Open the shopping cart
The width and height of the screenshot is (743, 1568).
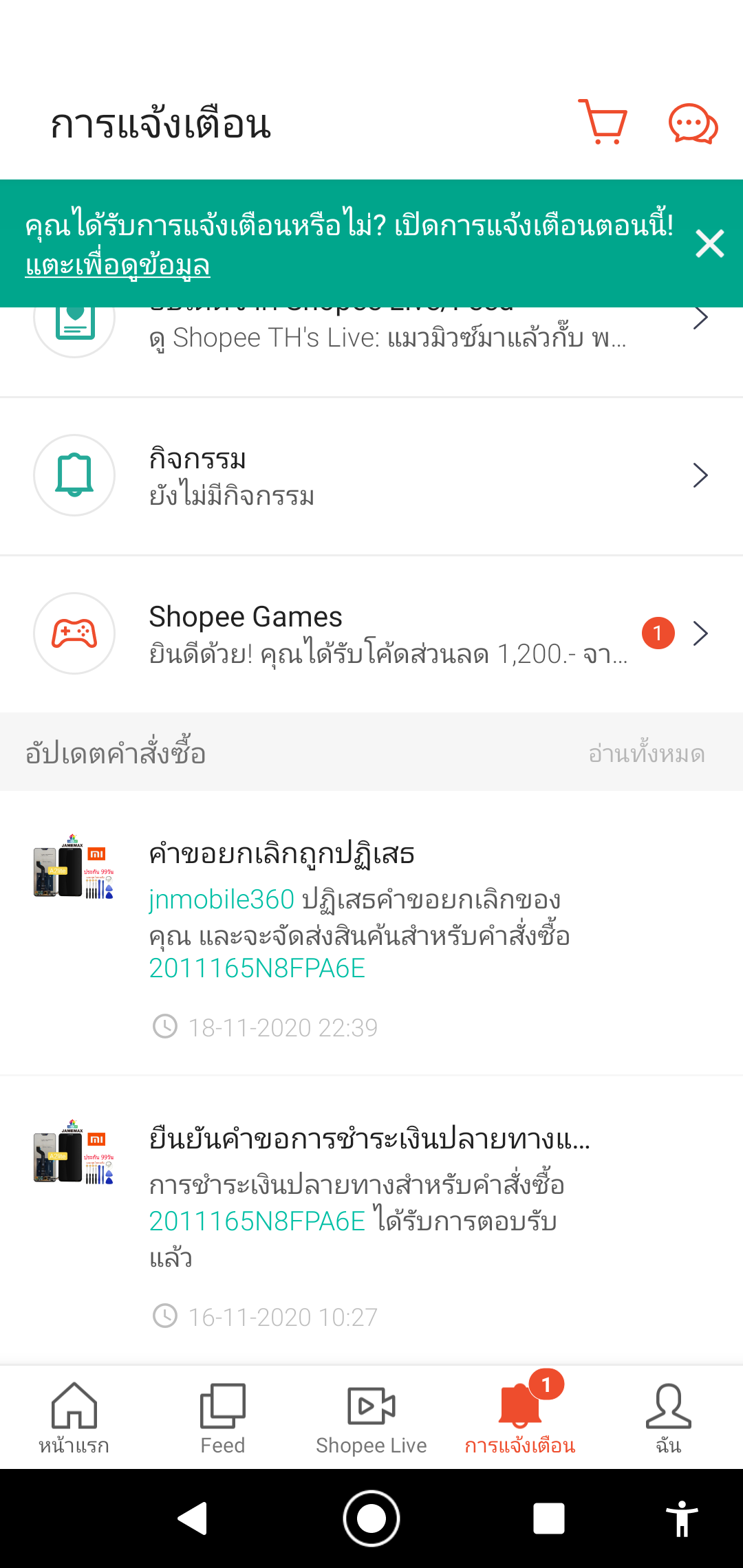[603, 122]
